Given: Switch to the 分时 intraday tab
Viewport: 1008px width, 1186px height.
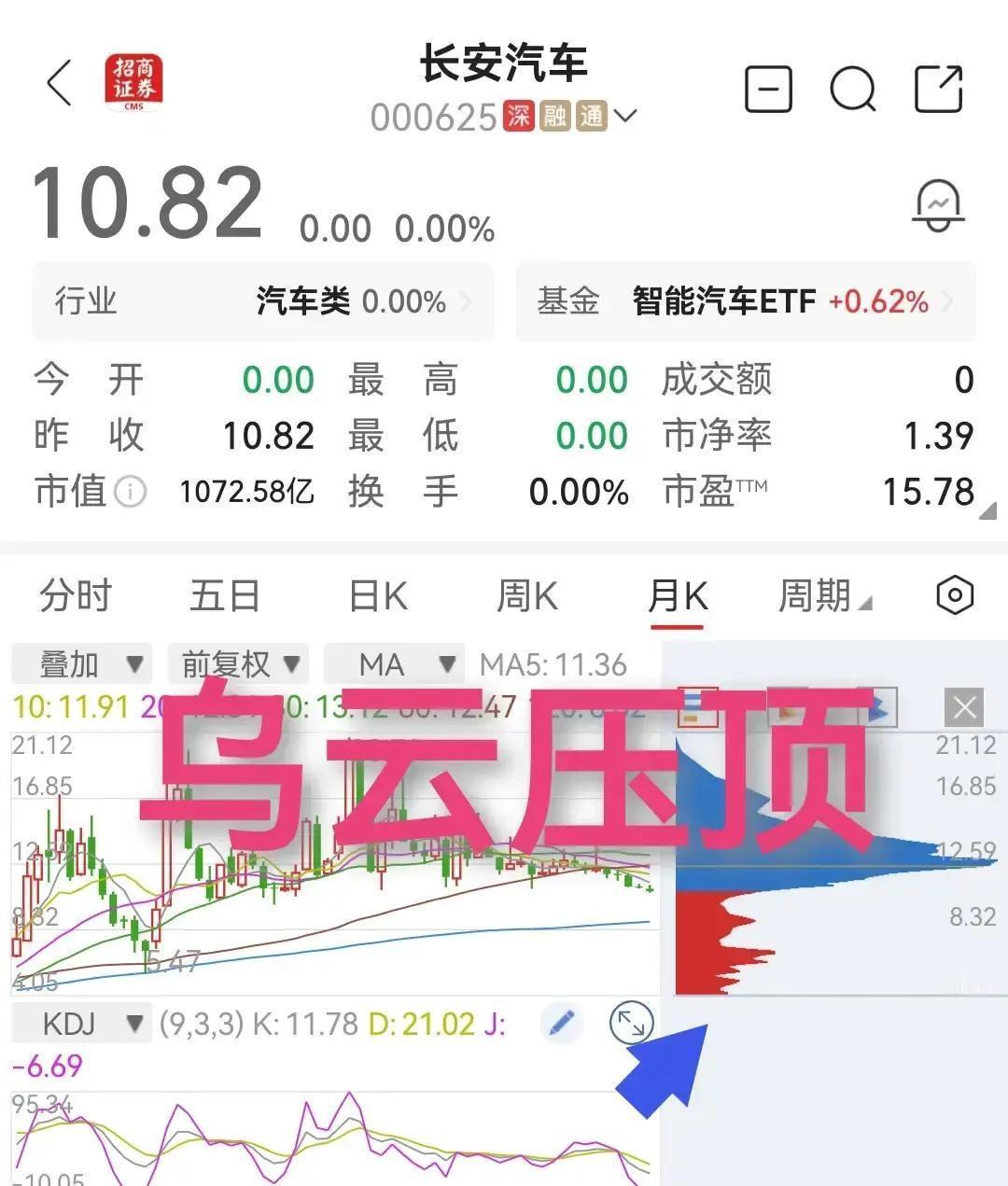Looking at the screenshot, I should (x=76, y=595).
